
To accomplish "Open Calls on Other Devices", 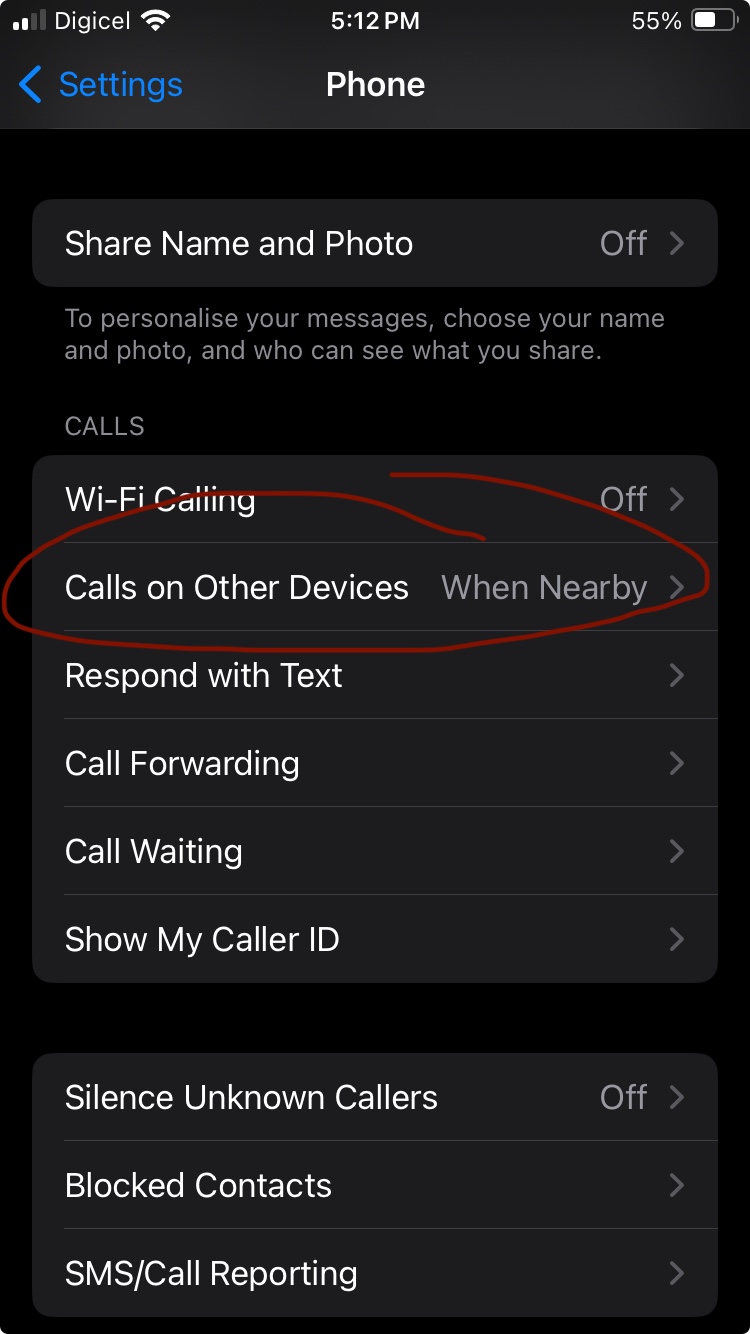I will [x=375, y=587].
